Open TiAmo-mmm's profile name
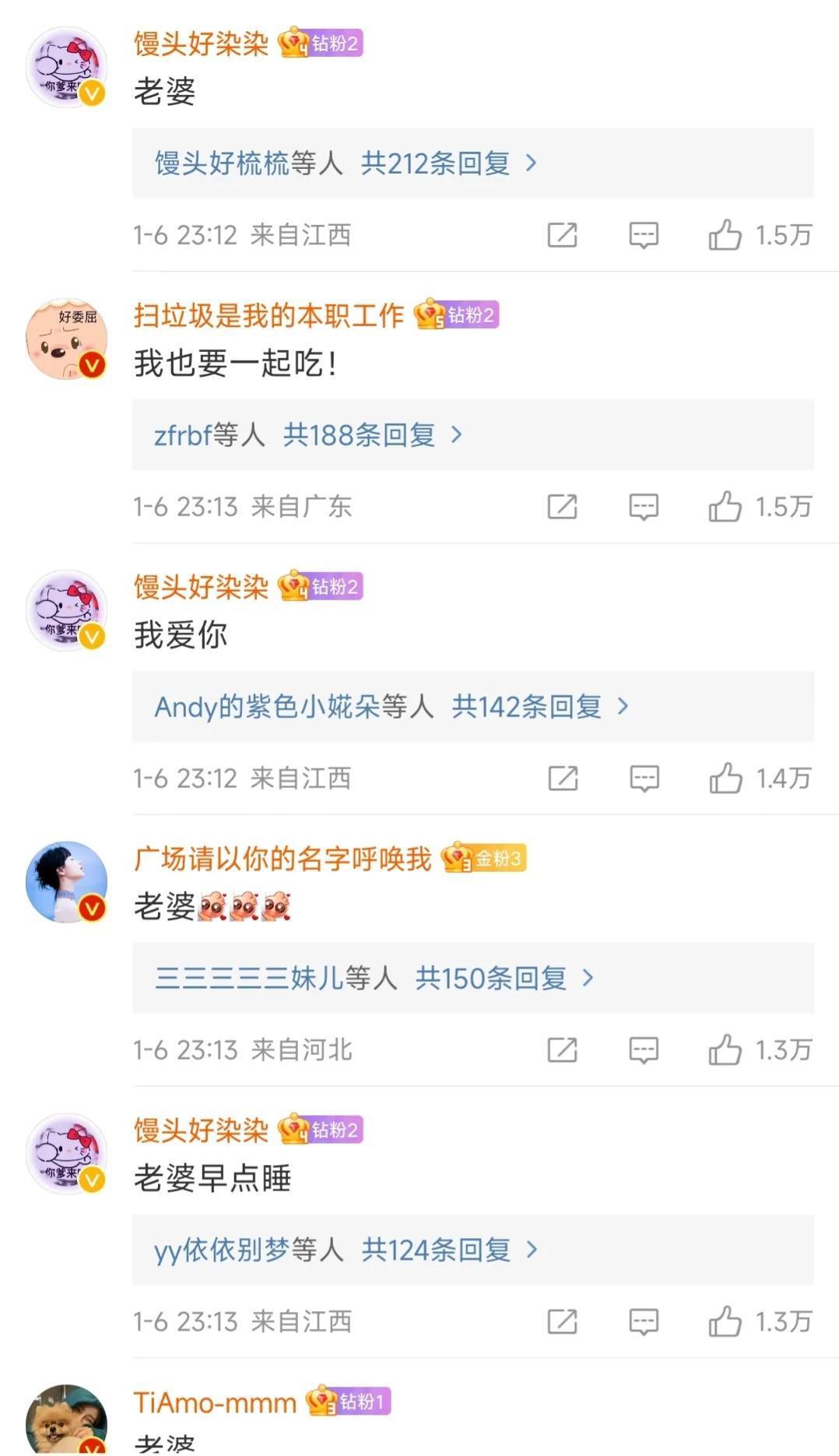This screenshot has height=1456, width=839. (215, 1403)
